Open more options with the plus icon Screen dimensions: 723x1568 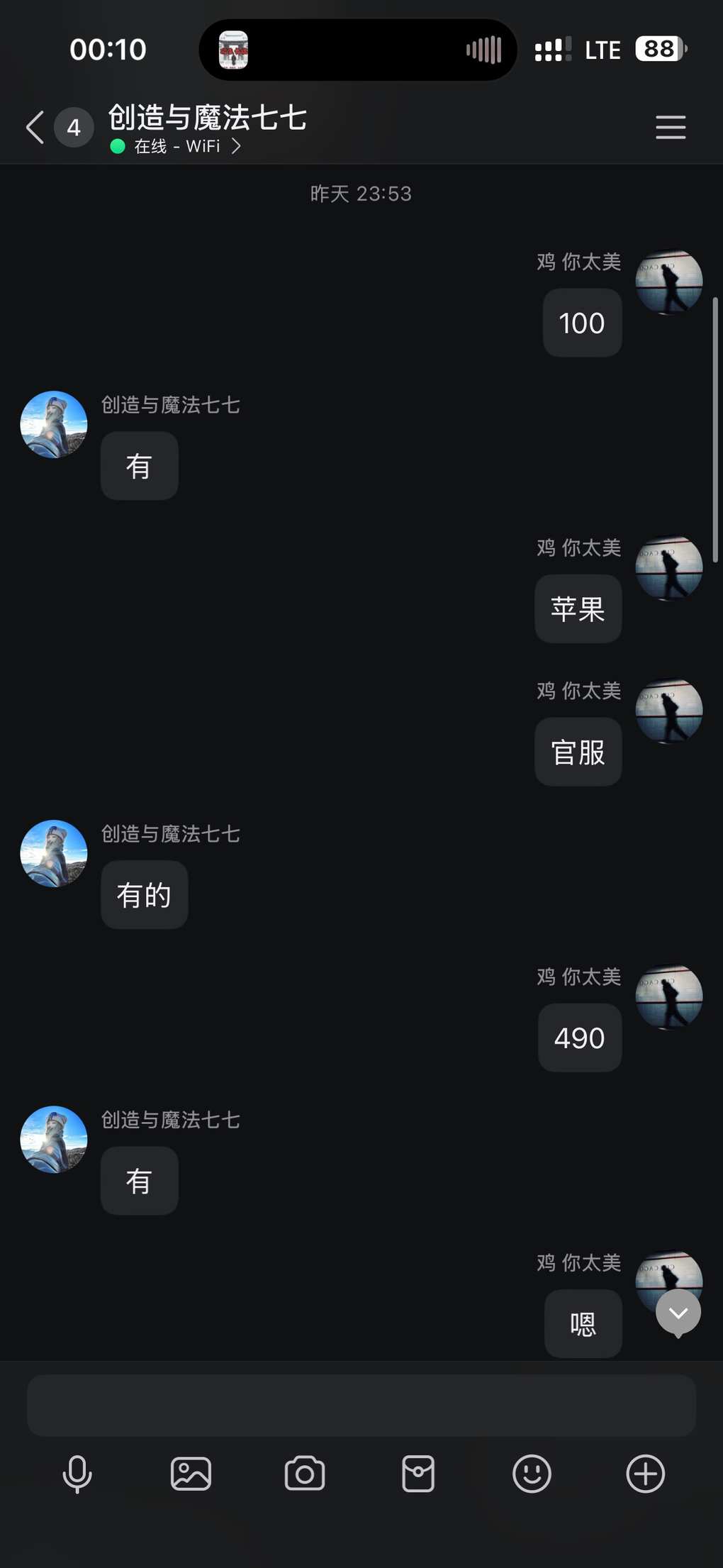[x=645, y=1474]
